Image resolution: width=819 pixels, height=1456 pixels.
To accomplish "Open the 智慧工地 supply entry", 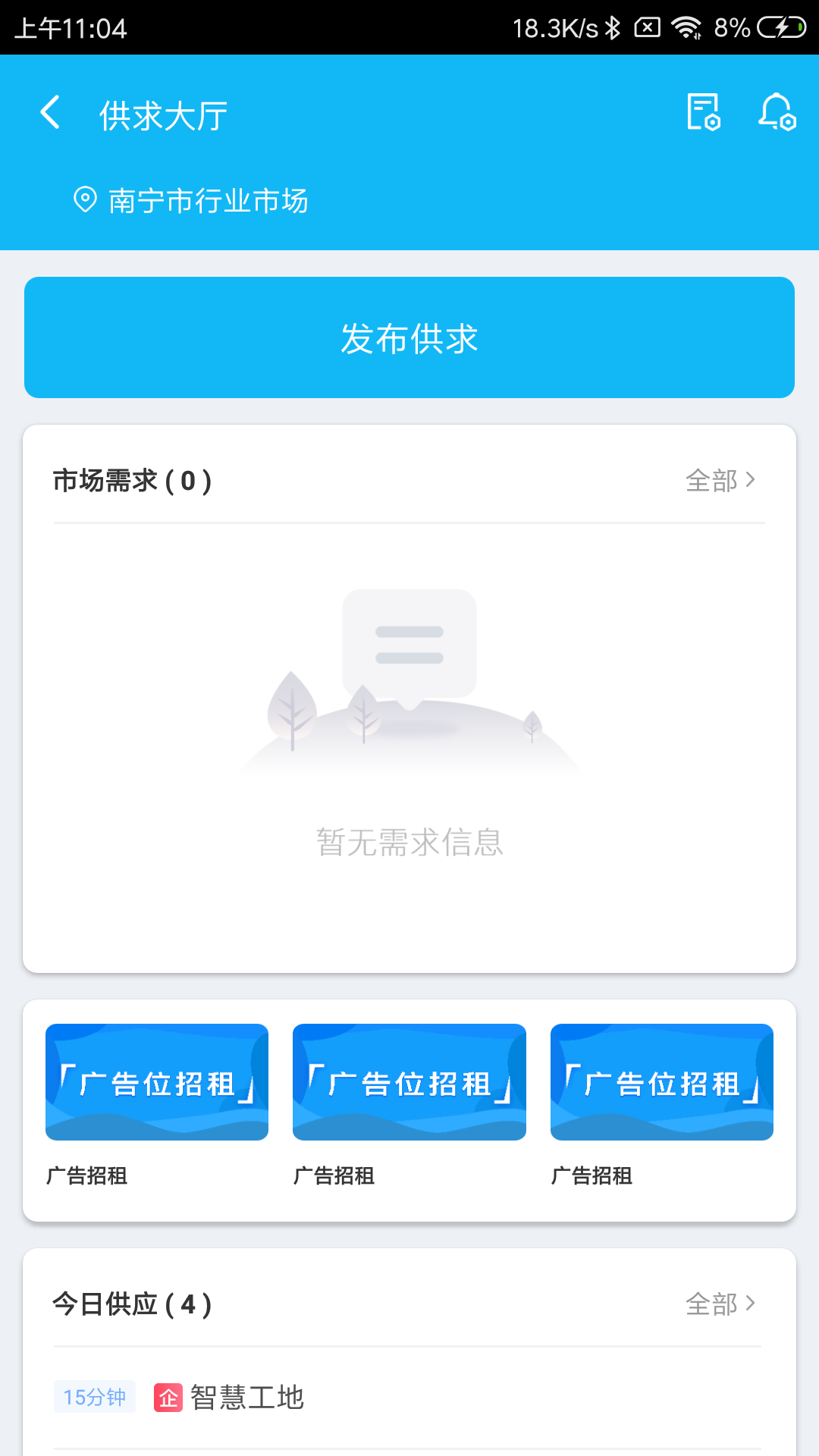I will (246, 1398).
